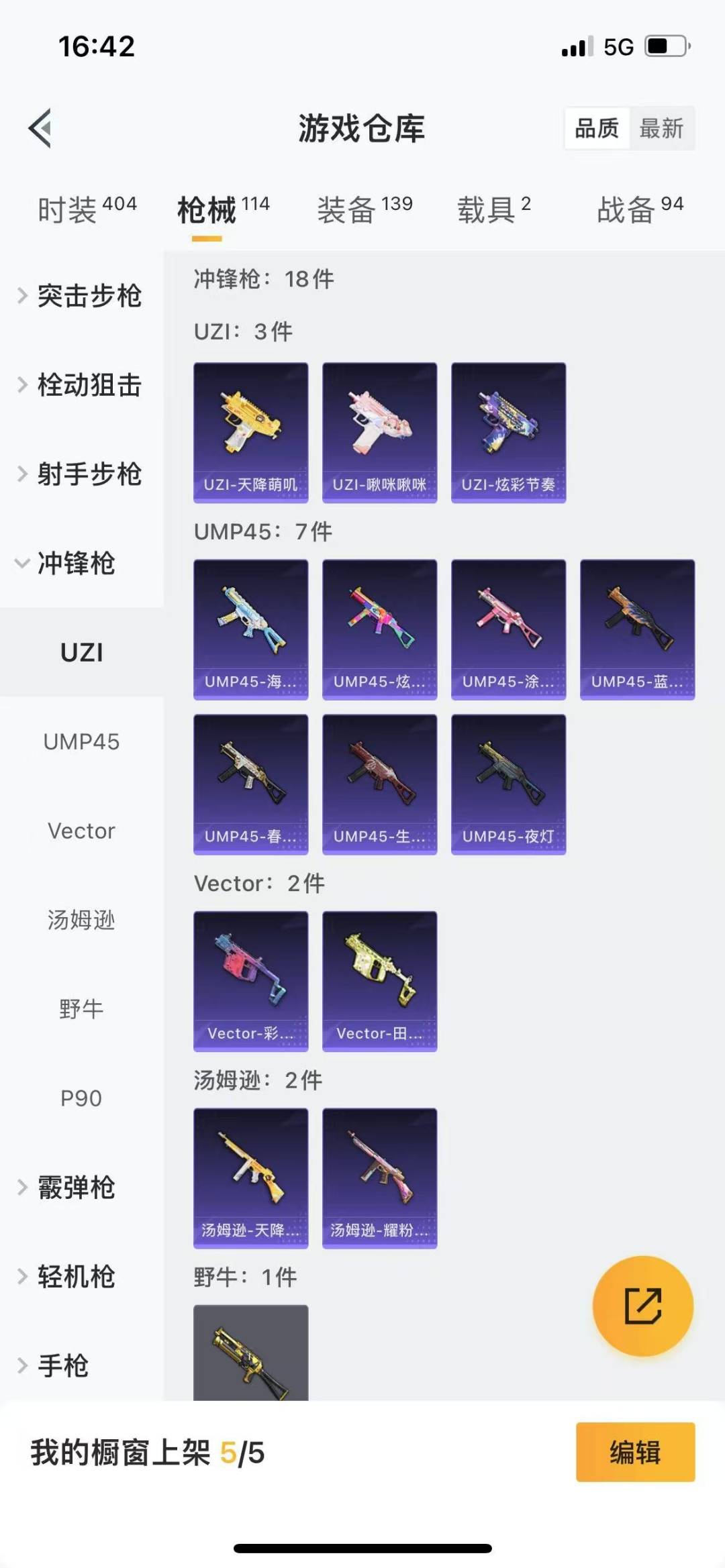Expand the 栓动狙击 category
This screenshot has width=725, height=1568.
pos(81,385)
